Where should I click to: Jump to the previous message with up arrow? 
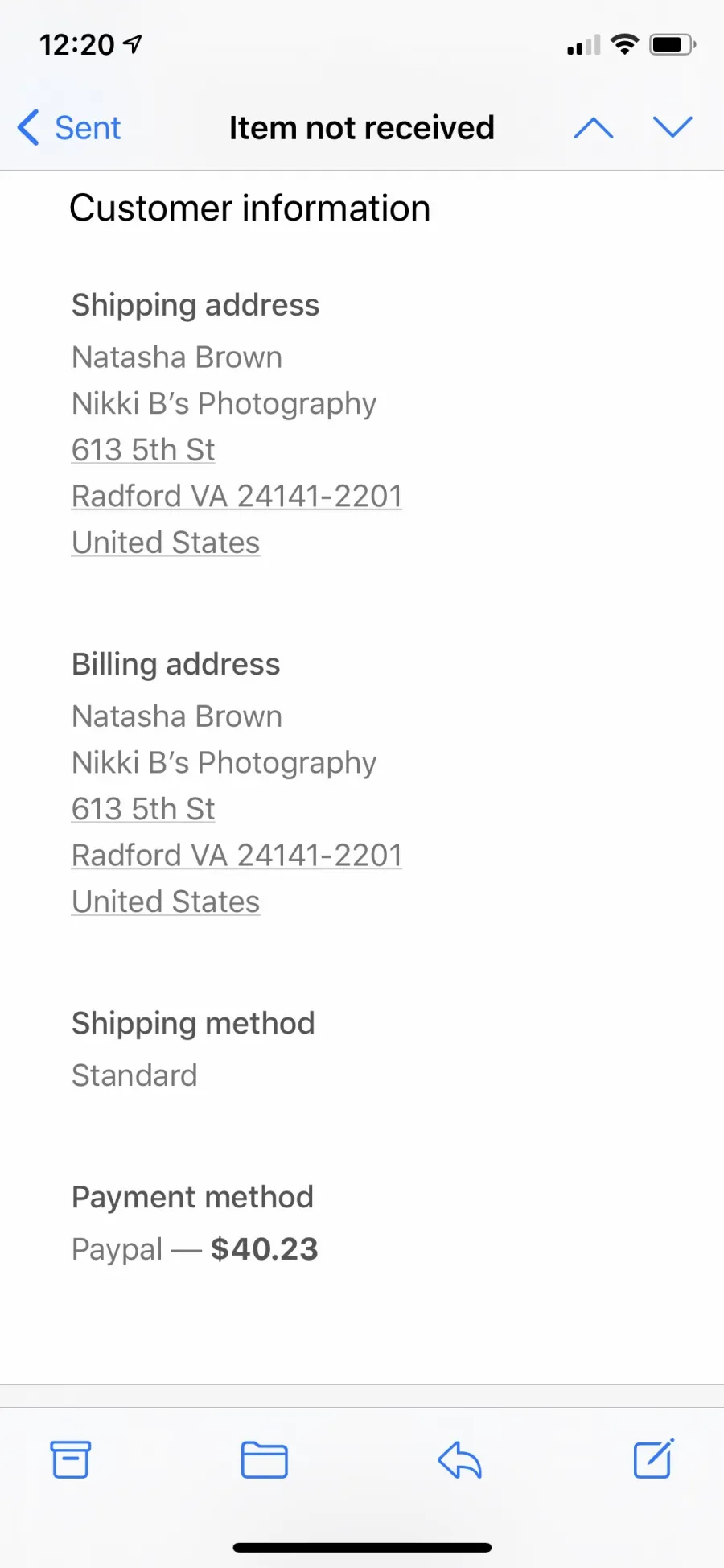594,128
